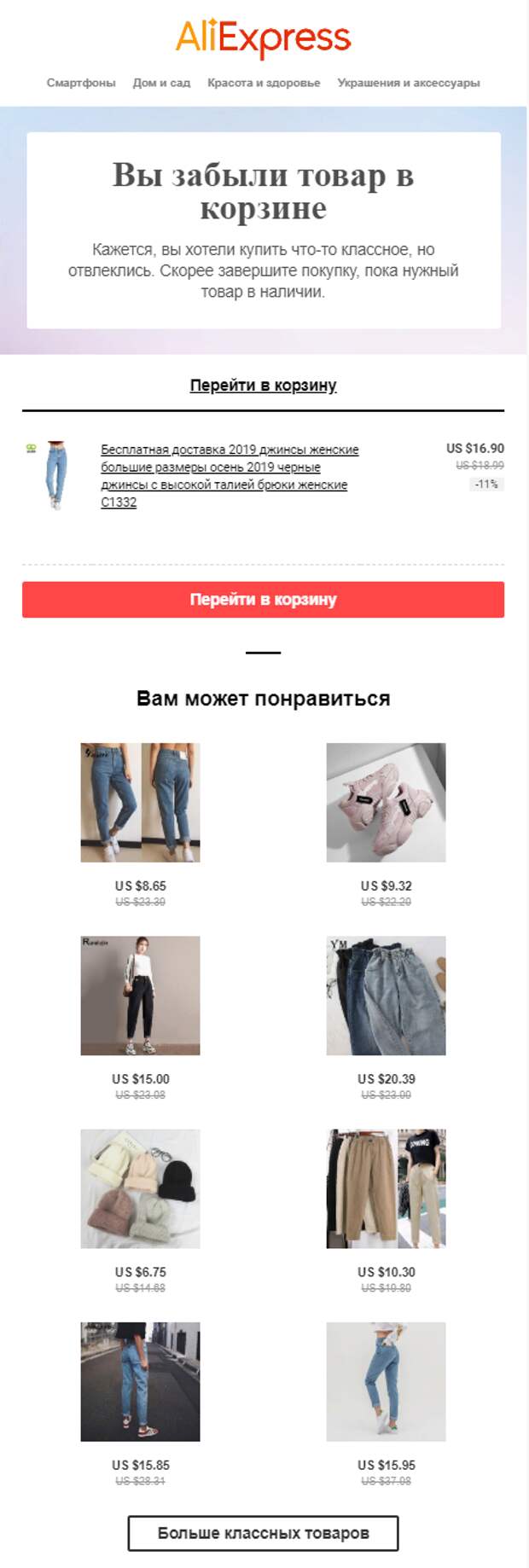Open Украшения и аксессуары category

(408, 83)
